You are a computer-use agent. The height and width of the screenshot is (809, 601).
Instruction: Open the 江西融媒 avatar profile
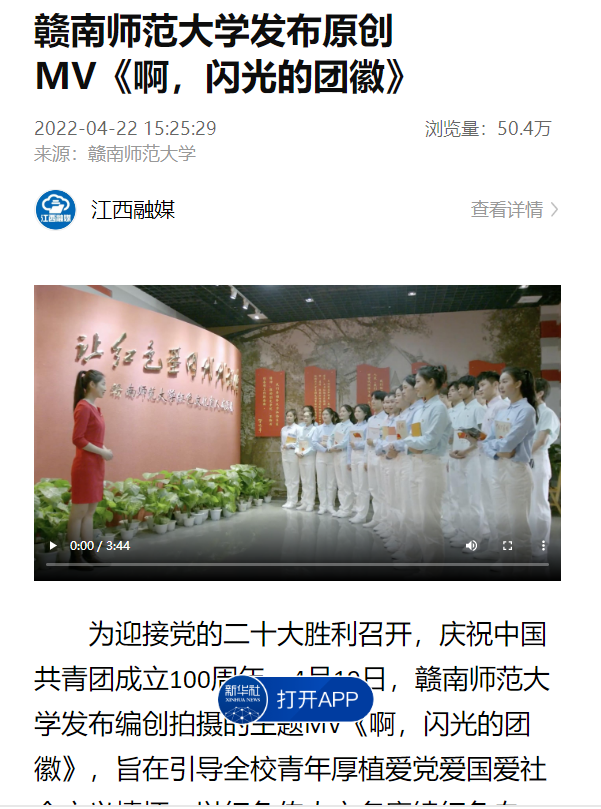(56, 209)
